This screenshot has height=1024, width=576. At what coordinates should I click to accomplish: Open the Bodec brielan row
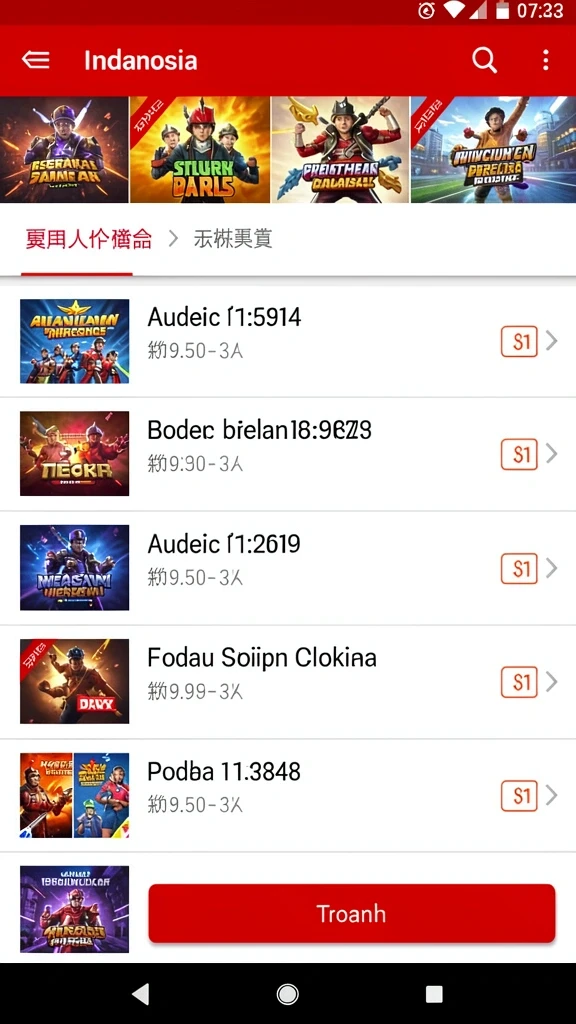[x=288, y=454]
